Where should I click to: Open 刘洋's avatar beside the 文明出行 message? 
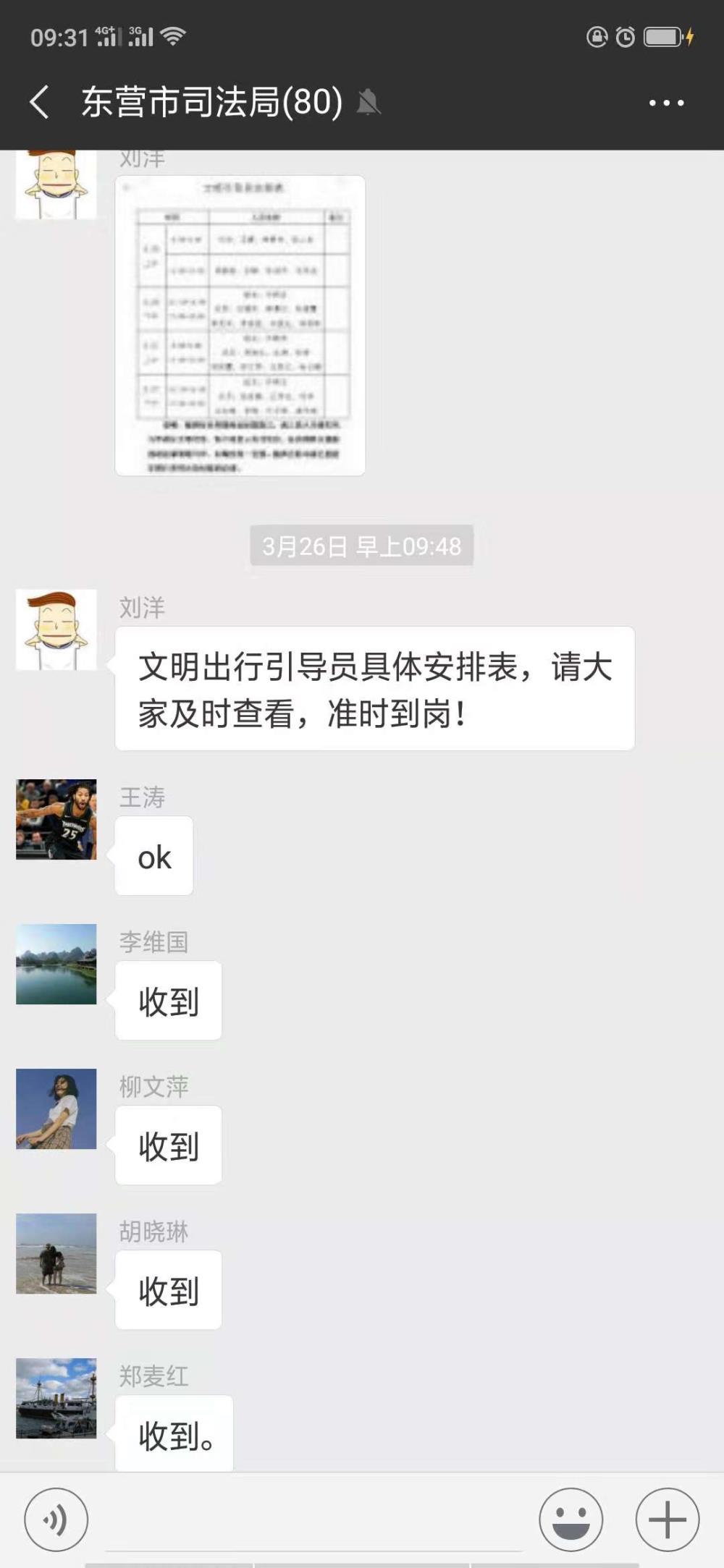pyautogui.click(x=56, y=630)
